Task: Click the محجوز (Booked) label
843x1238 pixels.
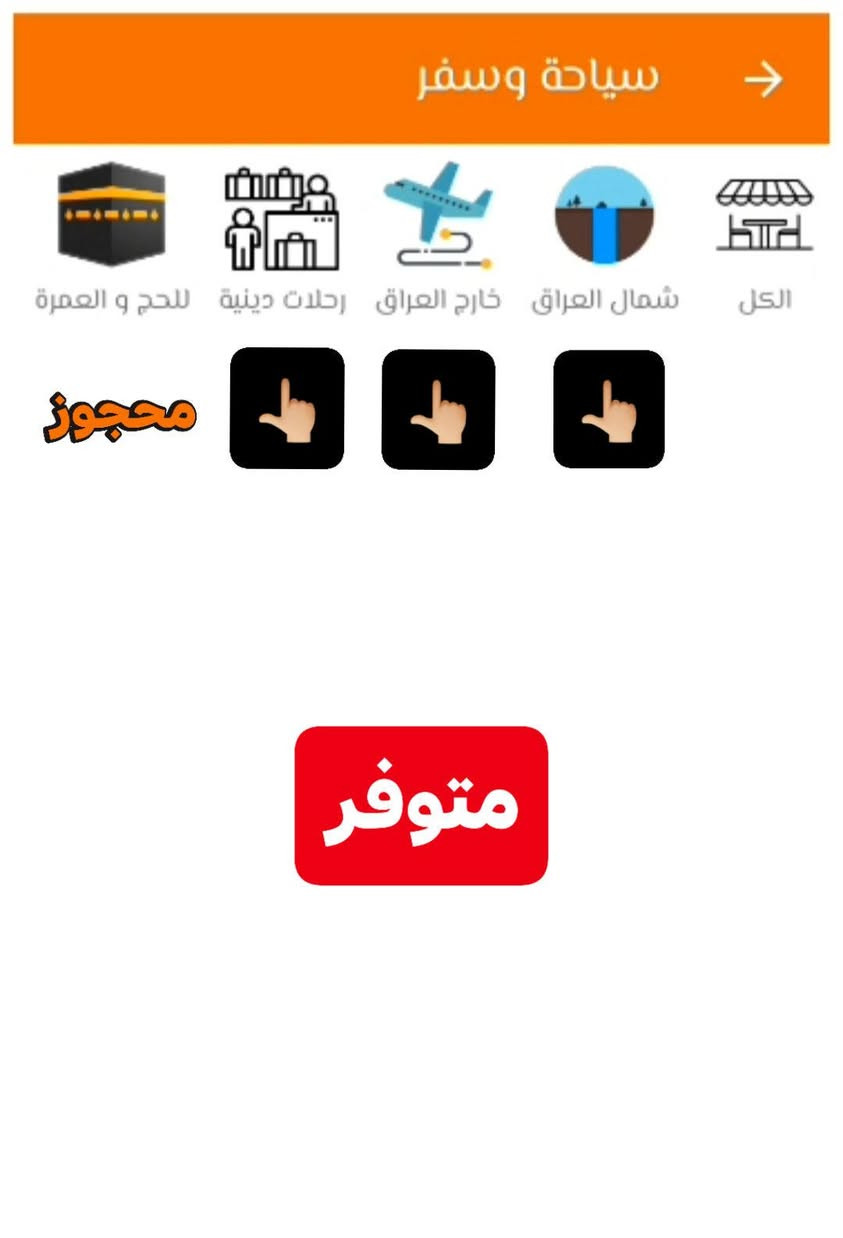Action: click(x=120, y=410)
